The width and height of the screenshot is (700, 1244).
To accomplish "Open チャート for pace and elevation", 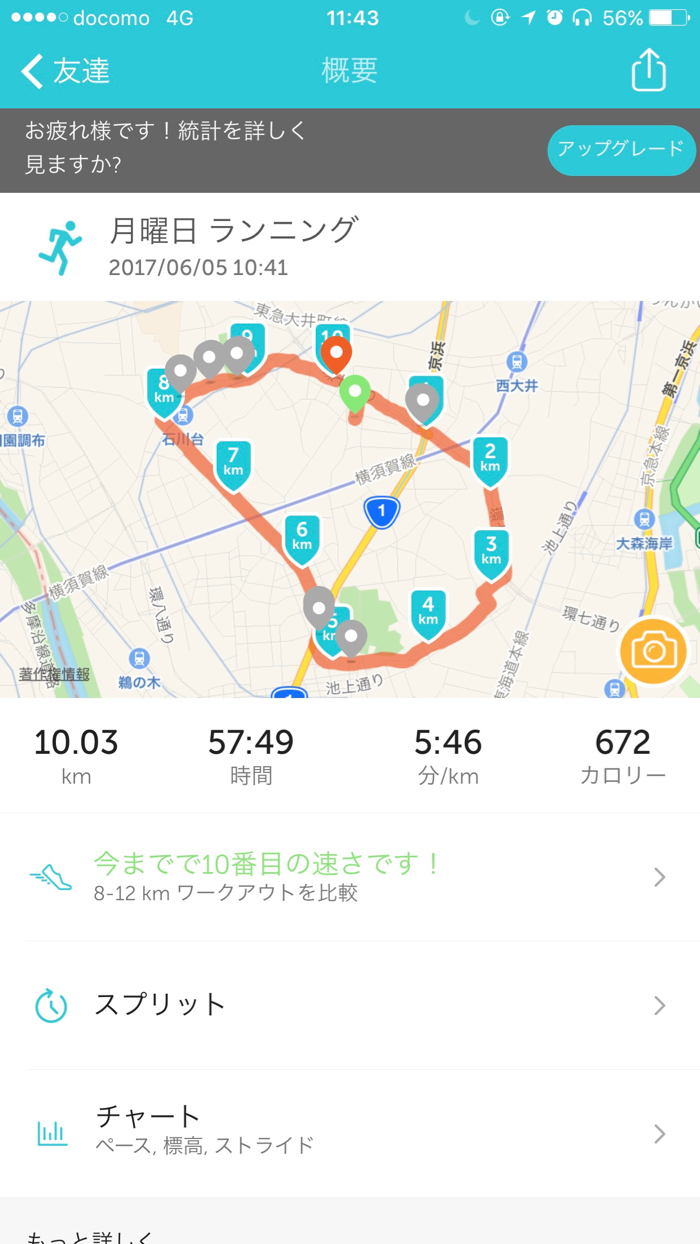I will pos(350,1133).
